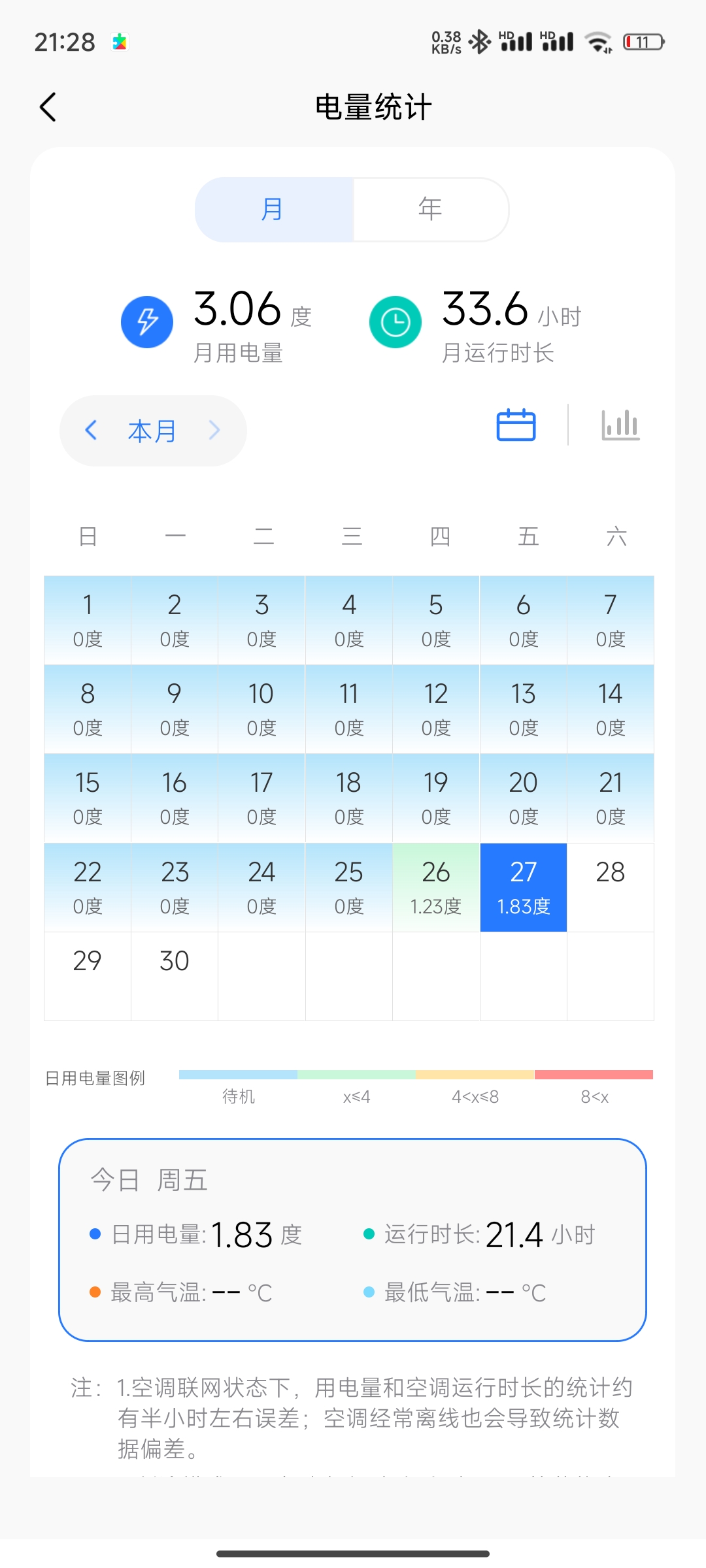
Task: Go to previous month with left arrow
Action: point(92,431)
